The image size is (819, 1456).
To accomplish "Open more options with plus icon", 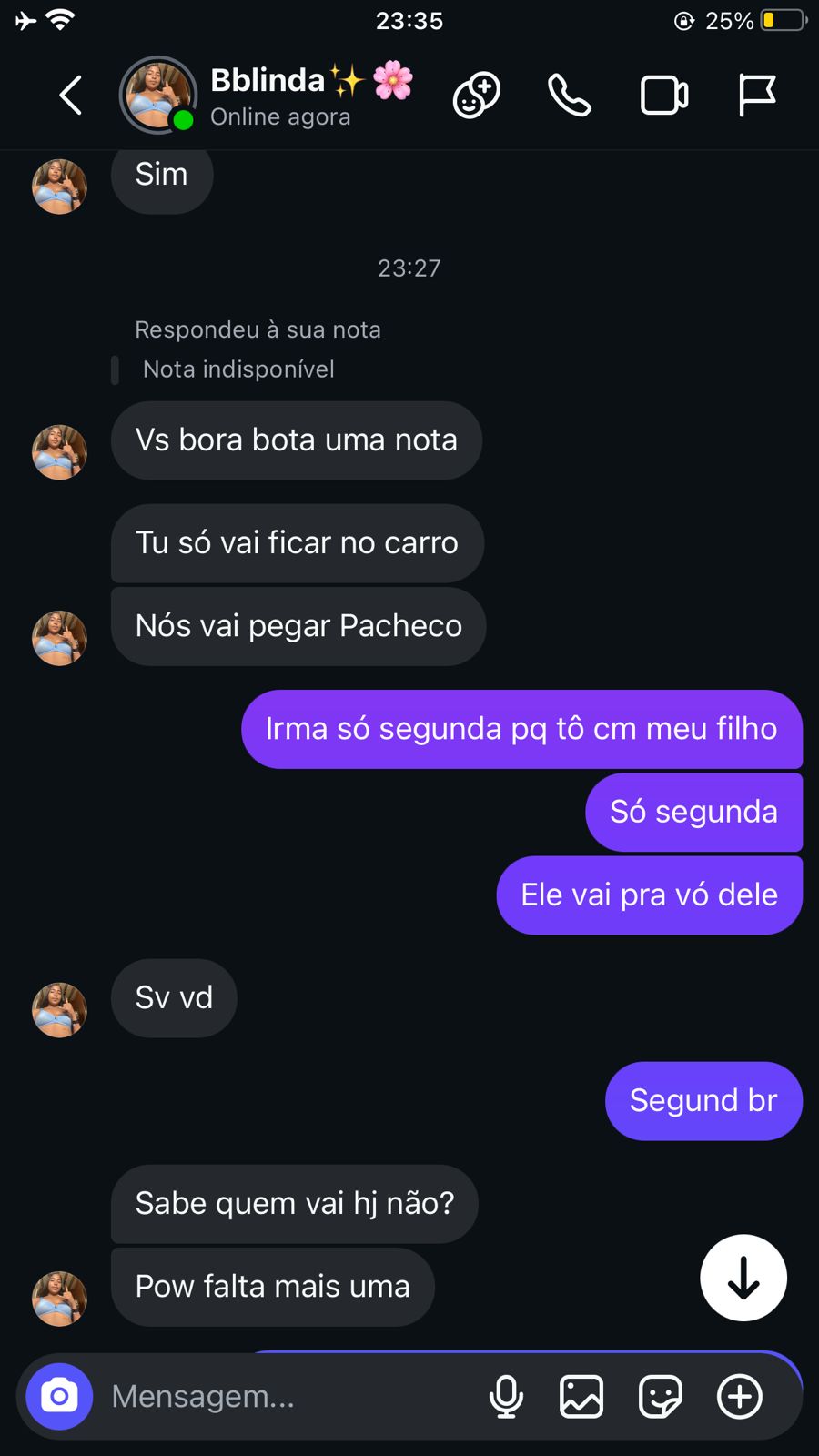I will pyautogui.click(x=739, y=1396).
